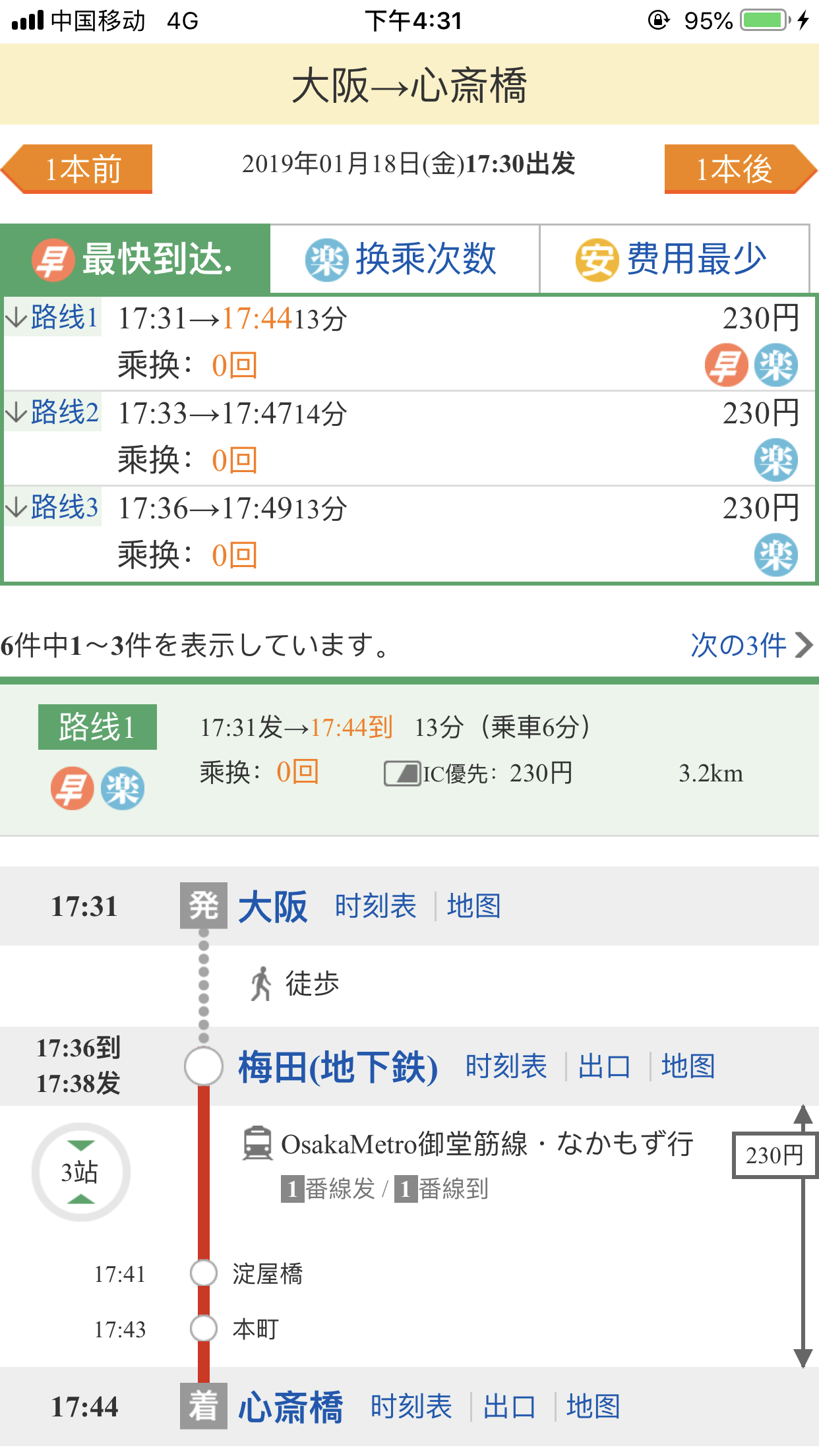
Task: View 时刻表 for 心斎橋
Action: coord(411,1407)
